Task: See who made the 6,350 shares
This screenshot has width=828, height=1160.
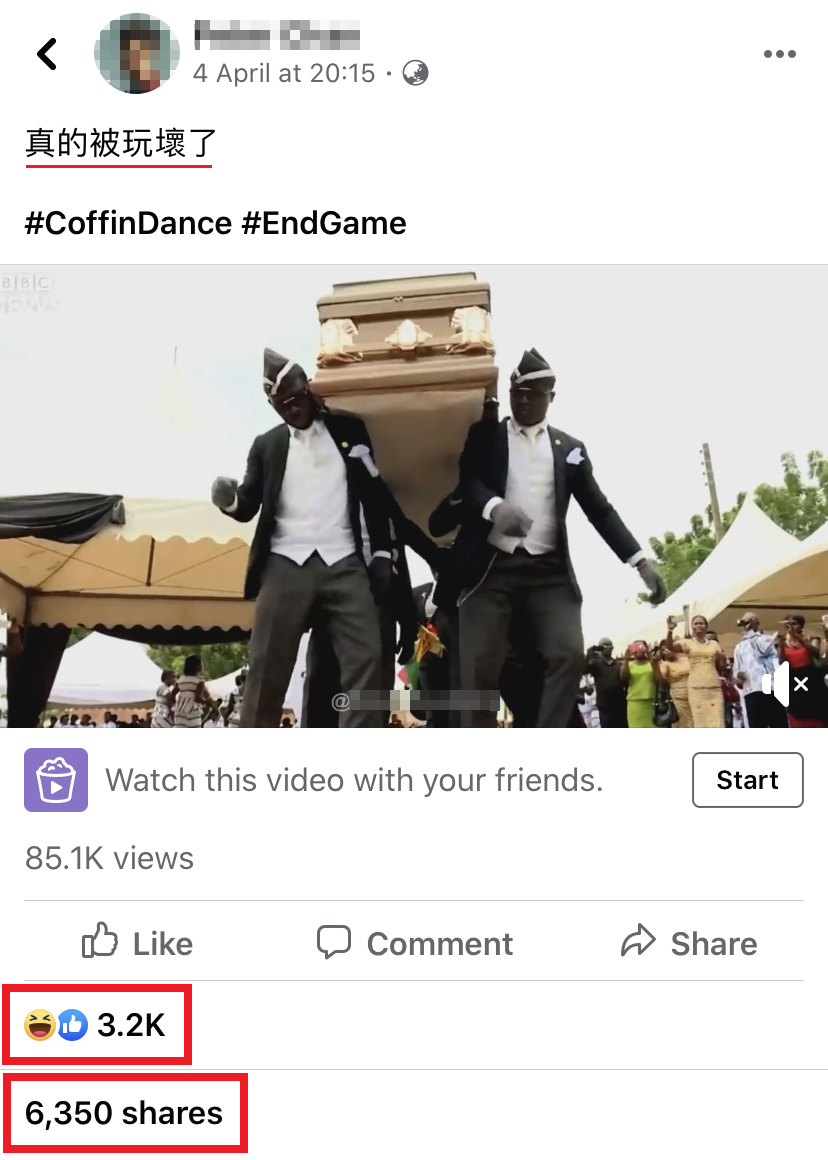Action: tap(124, 1113)
